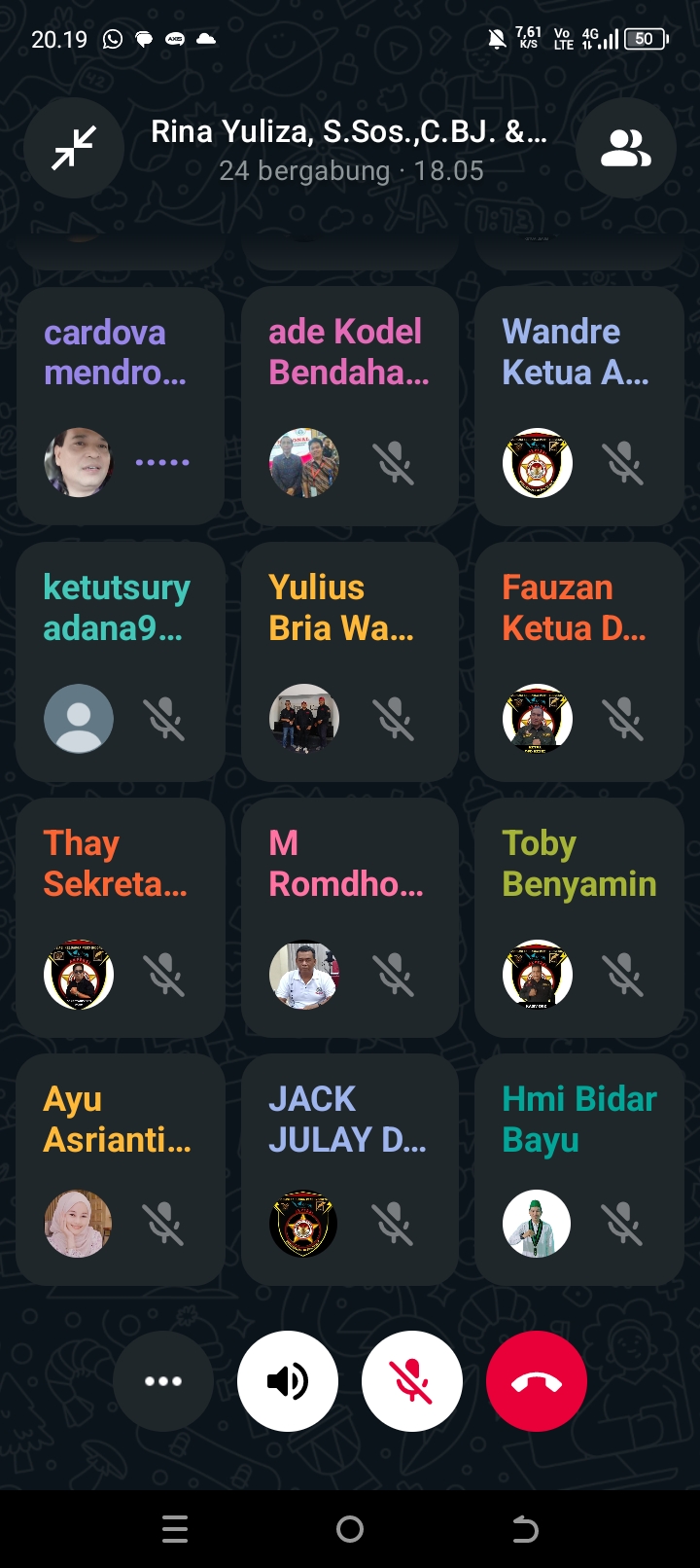Unmute the microphone
700x1568 pixels.
[412, 1381]
